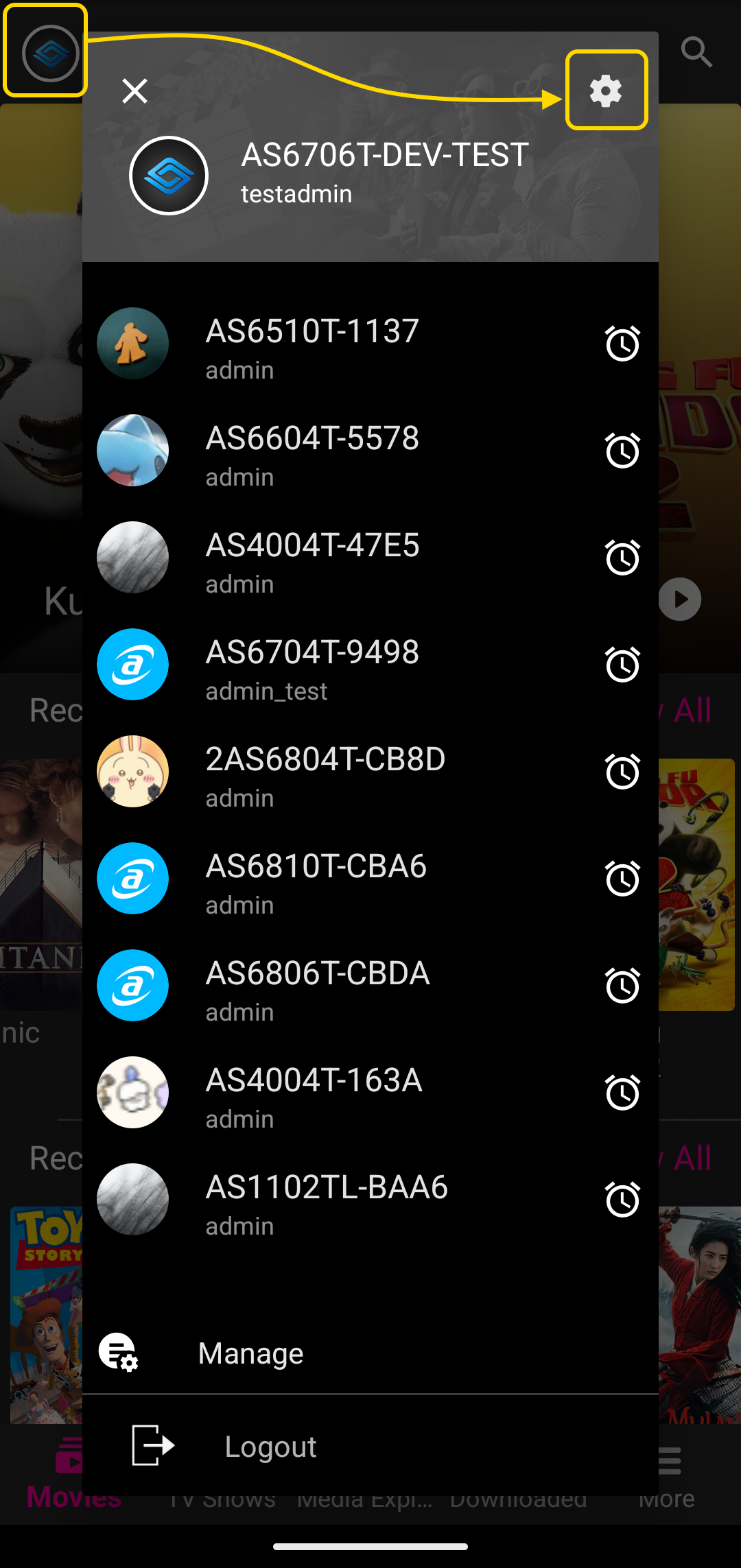Switch to AS6704T-9498 admin_test
Viewport: 741px width, 1568px height.
tap(313, 668)
